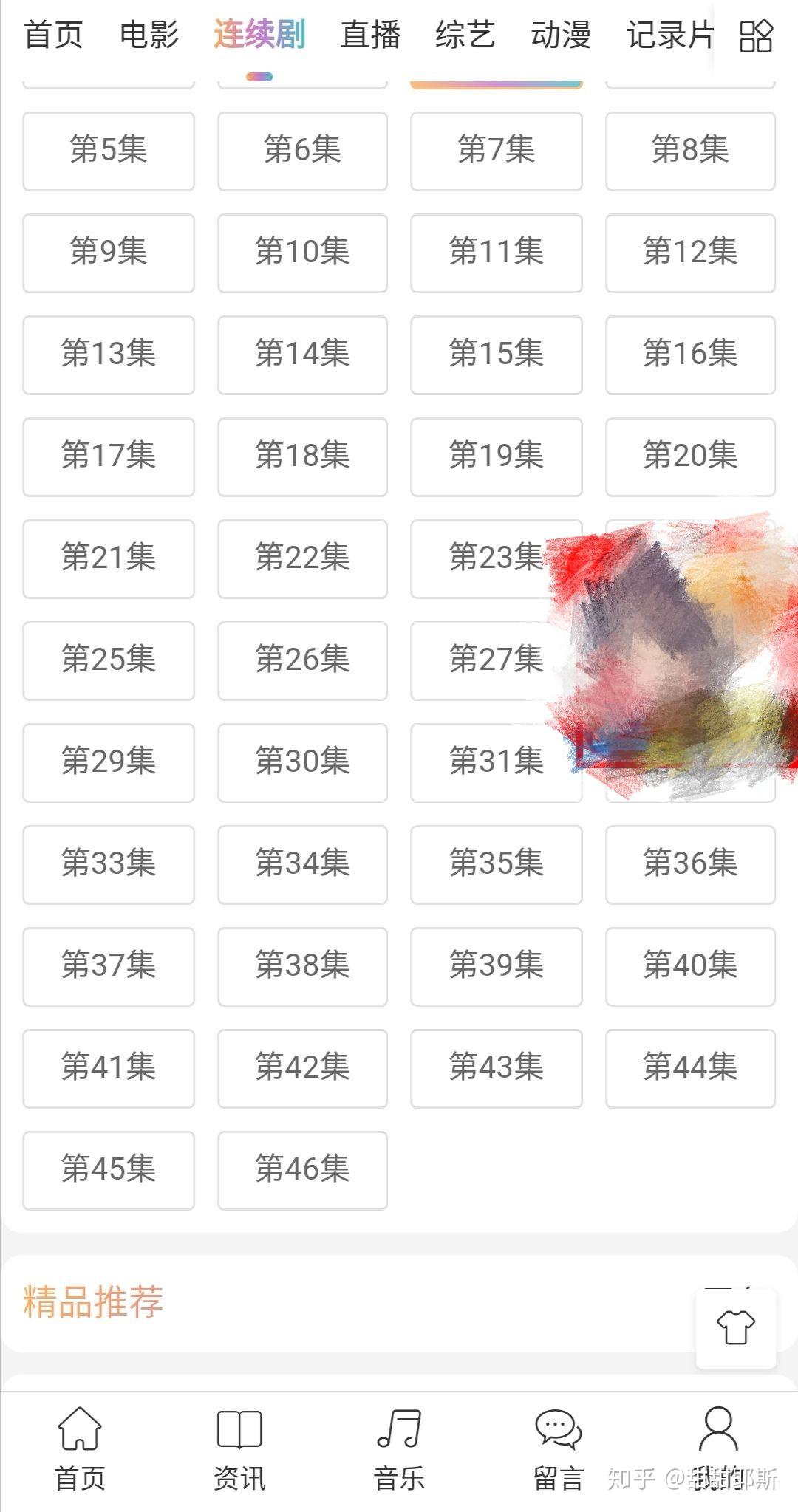The image size is (798, 1512).
Task: Open the 资讯 news tab
Action: 239,1448
